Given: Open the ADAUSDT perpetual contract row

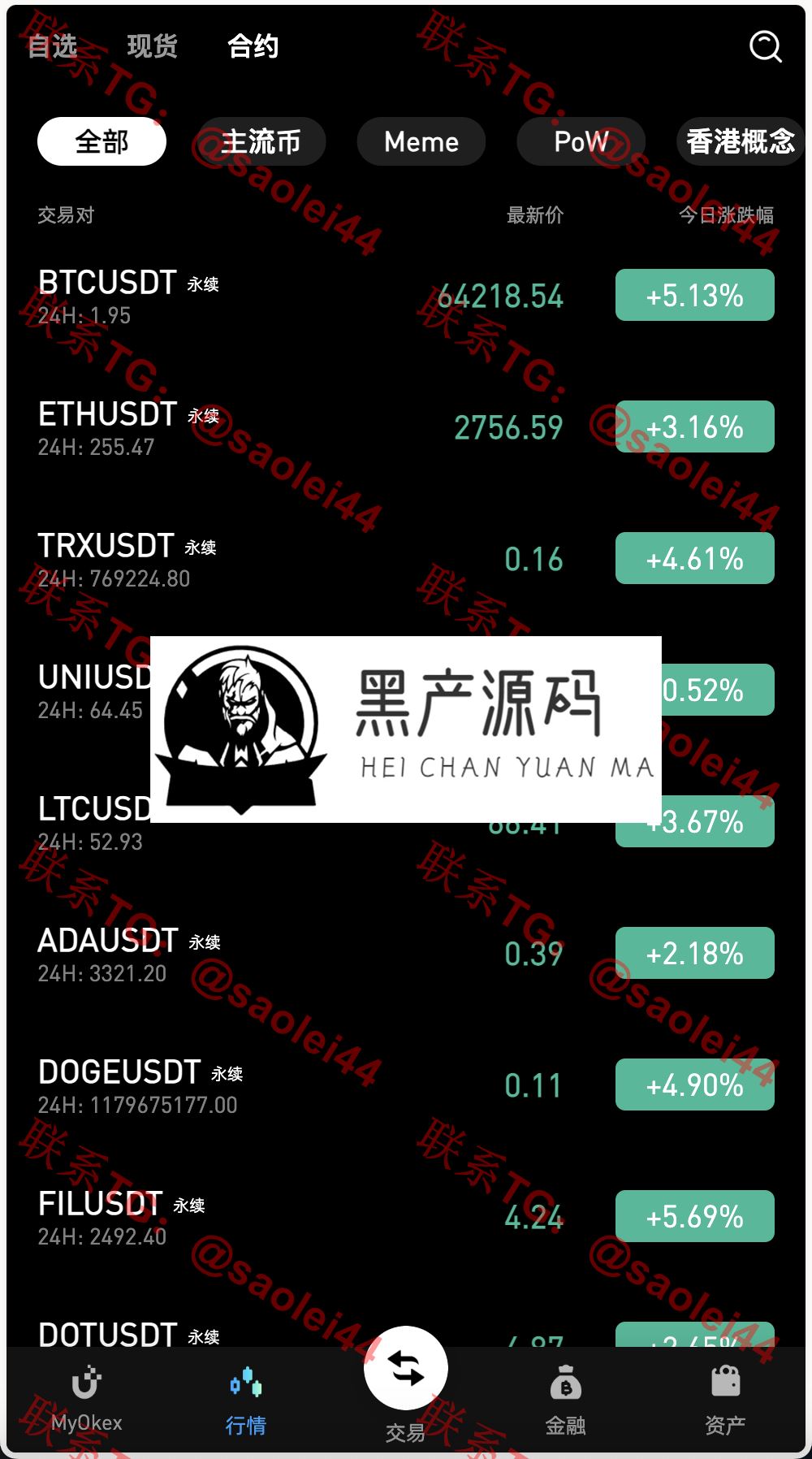Looking at the screenshot, I should (x=325, y=955).
